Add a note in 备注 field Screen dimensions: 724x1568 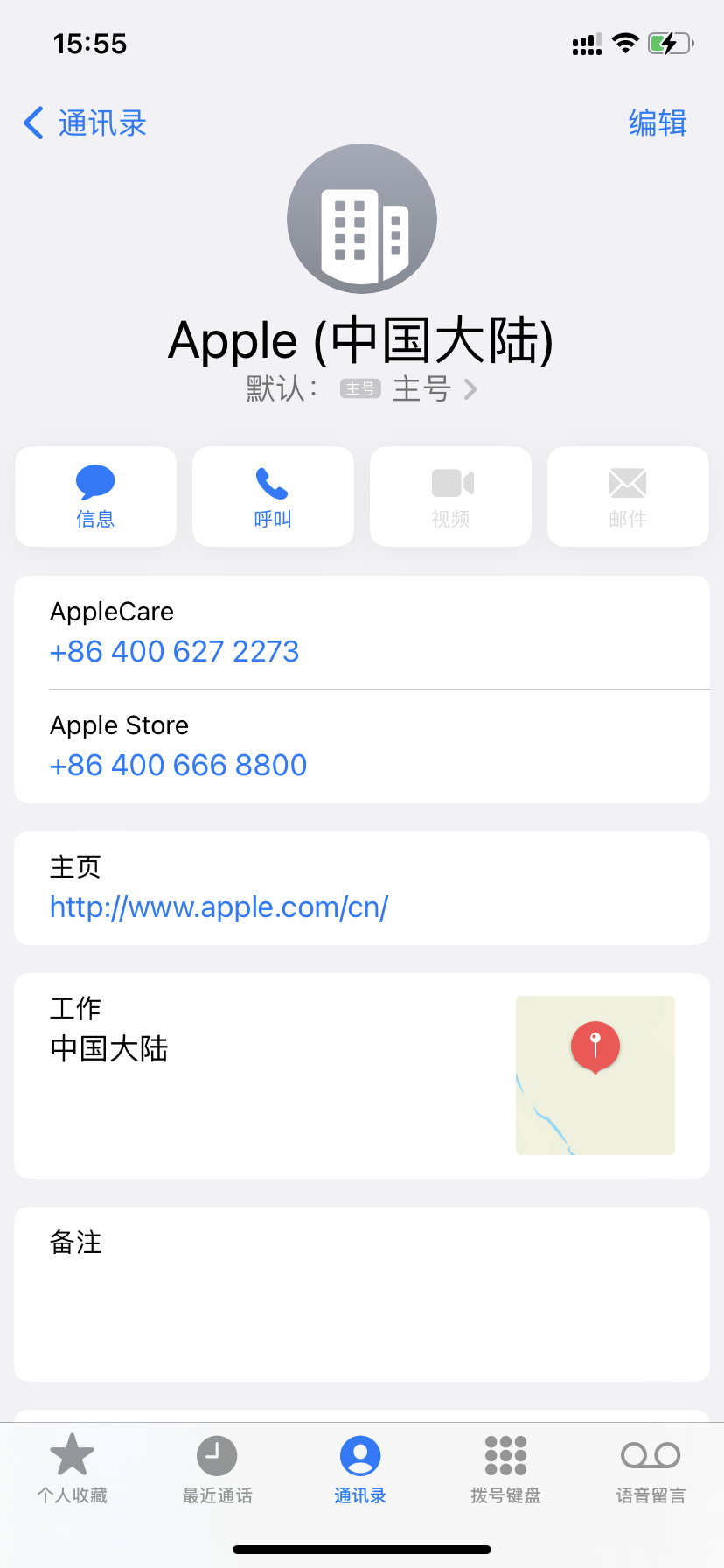point(361,1293)
